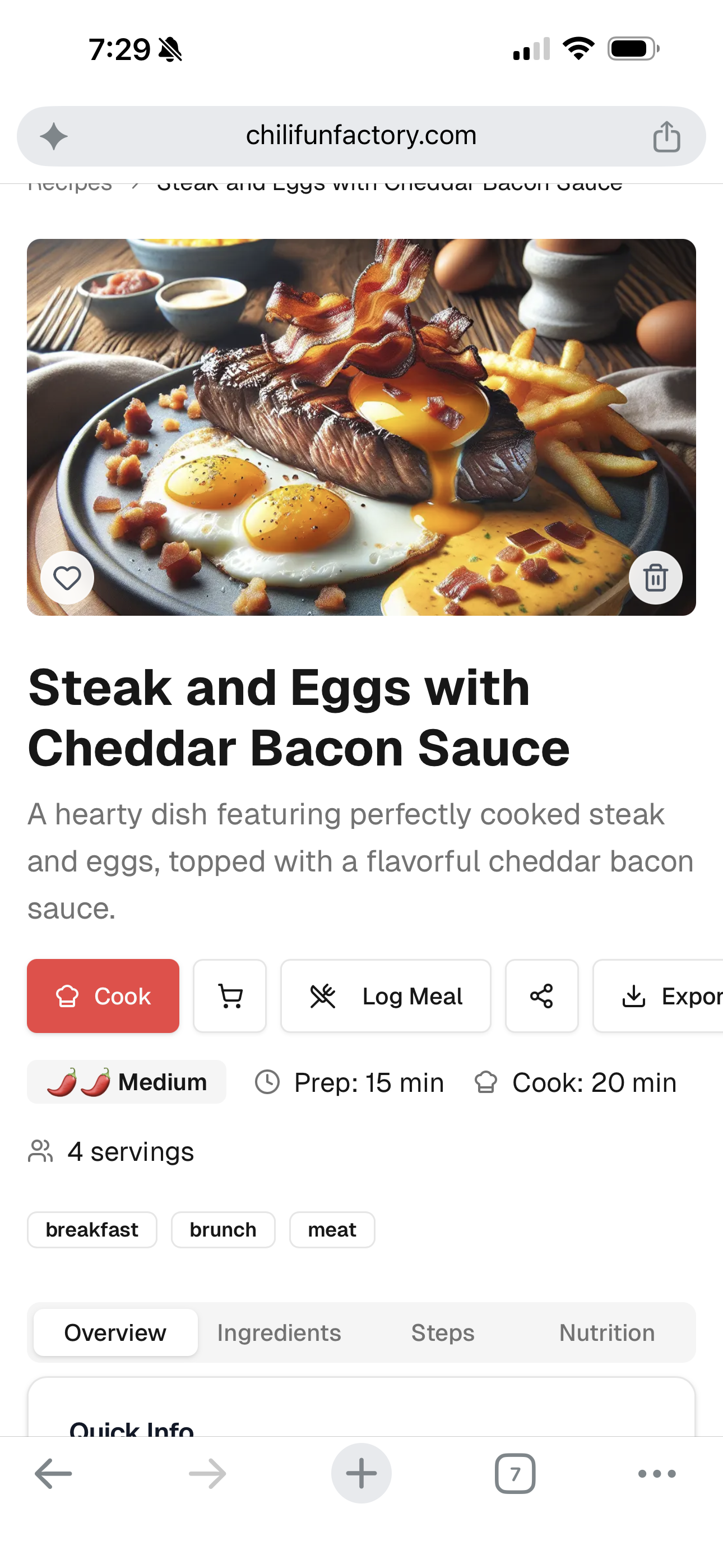Share the page from the browser address bar
The height and width of the screenshot is (1568, 723).
pyautogui.click(x=666, y=136)
